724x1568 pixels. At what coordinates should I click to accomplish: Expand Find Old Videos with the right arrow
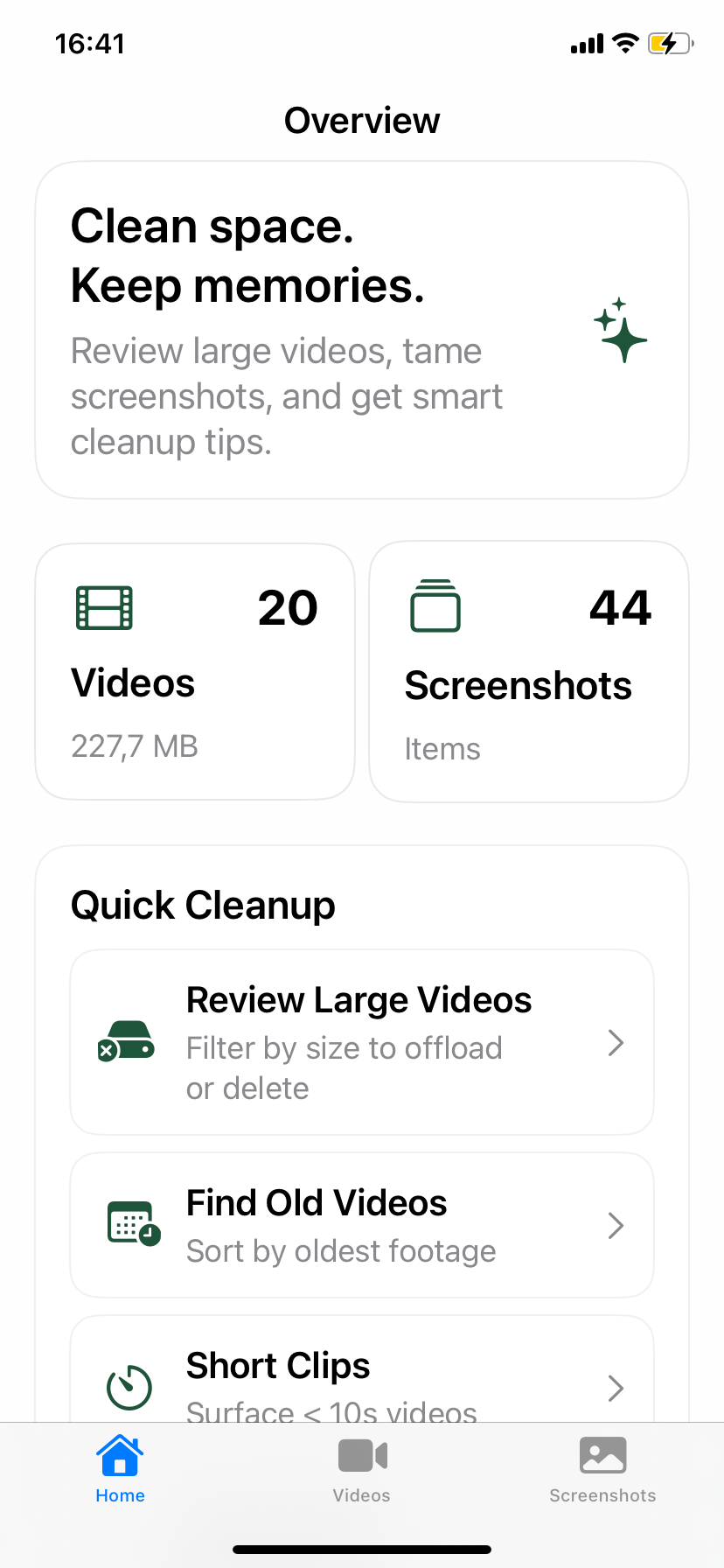(x=616, y=1225)
